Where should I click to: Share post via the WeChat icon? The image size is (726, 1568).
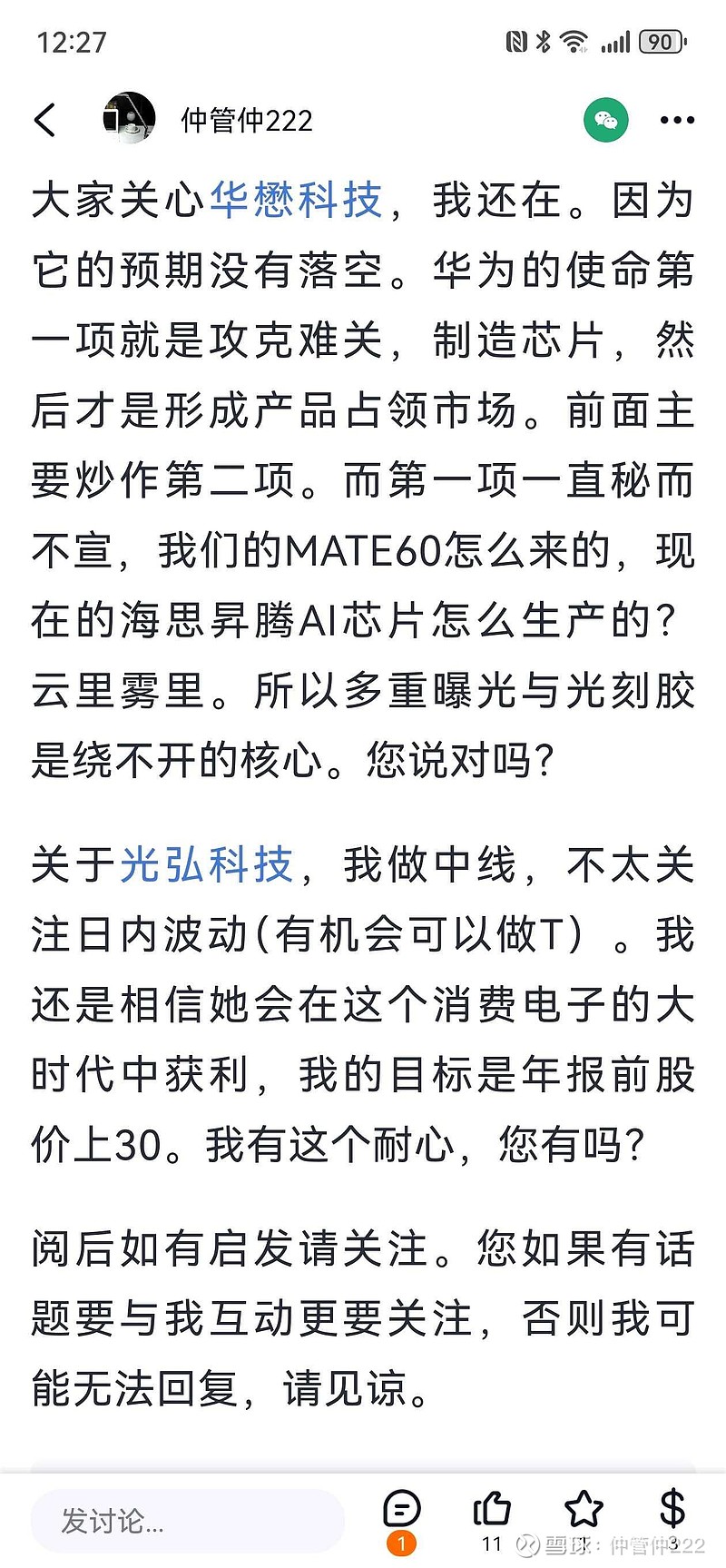coord(606,120)
